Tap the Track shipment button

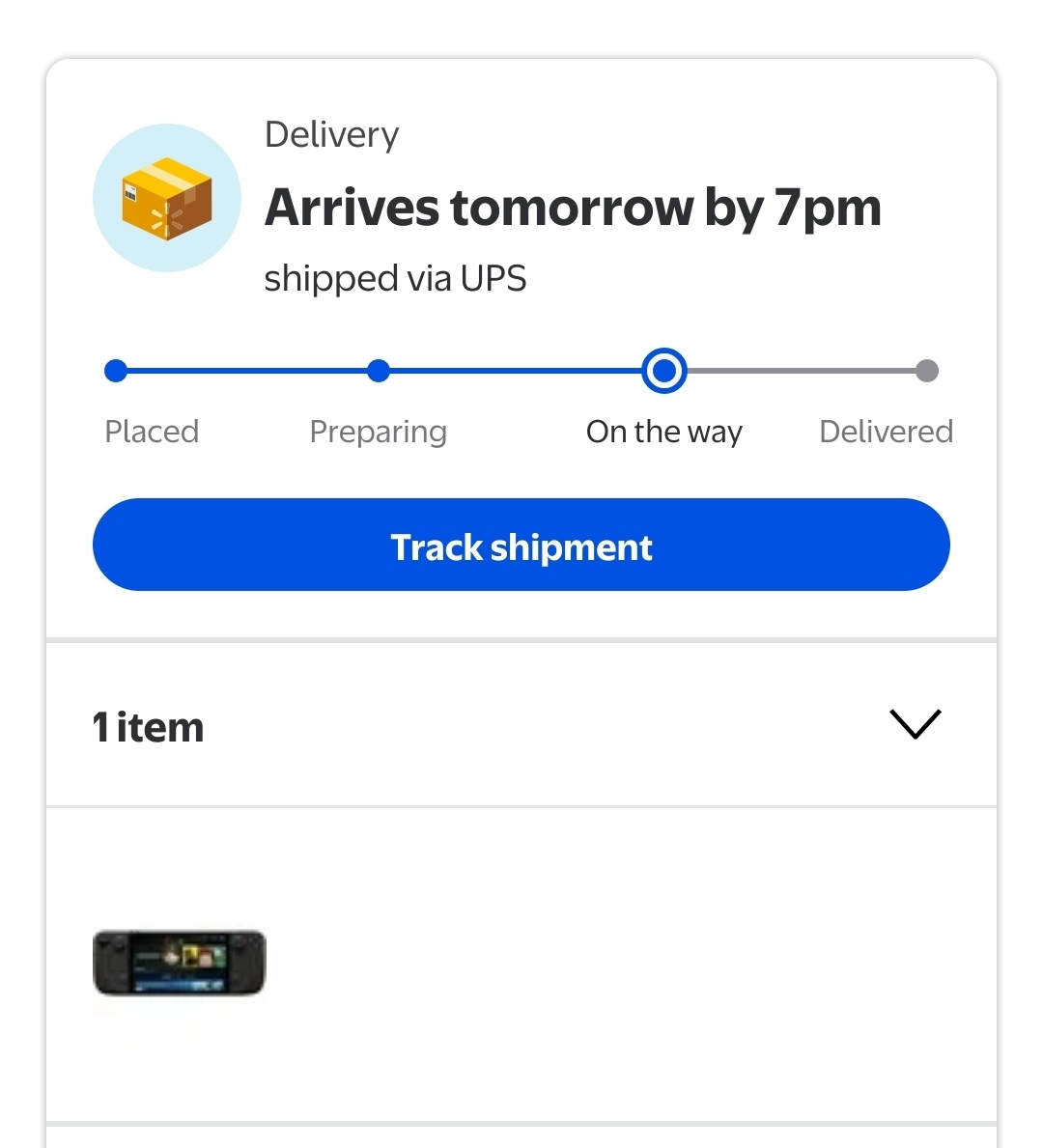[521, 546]
